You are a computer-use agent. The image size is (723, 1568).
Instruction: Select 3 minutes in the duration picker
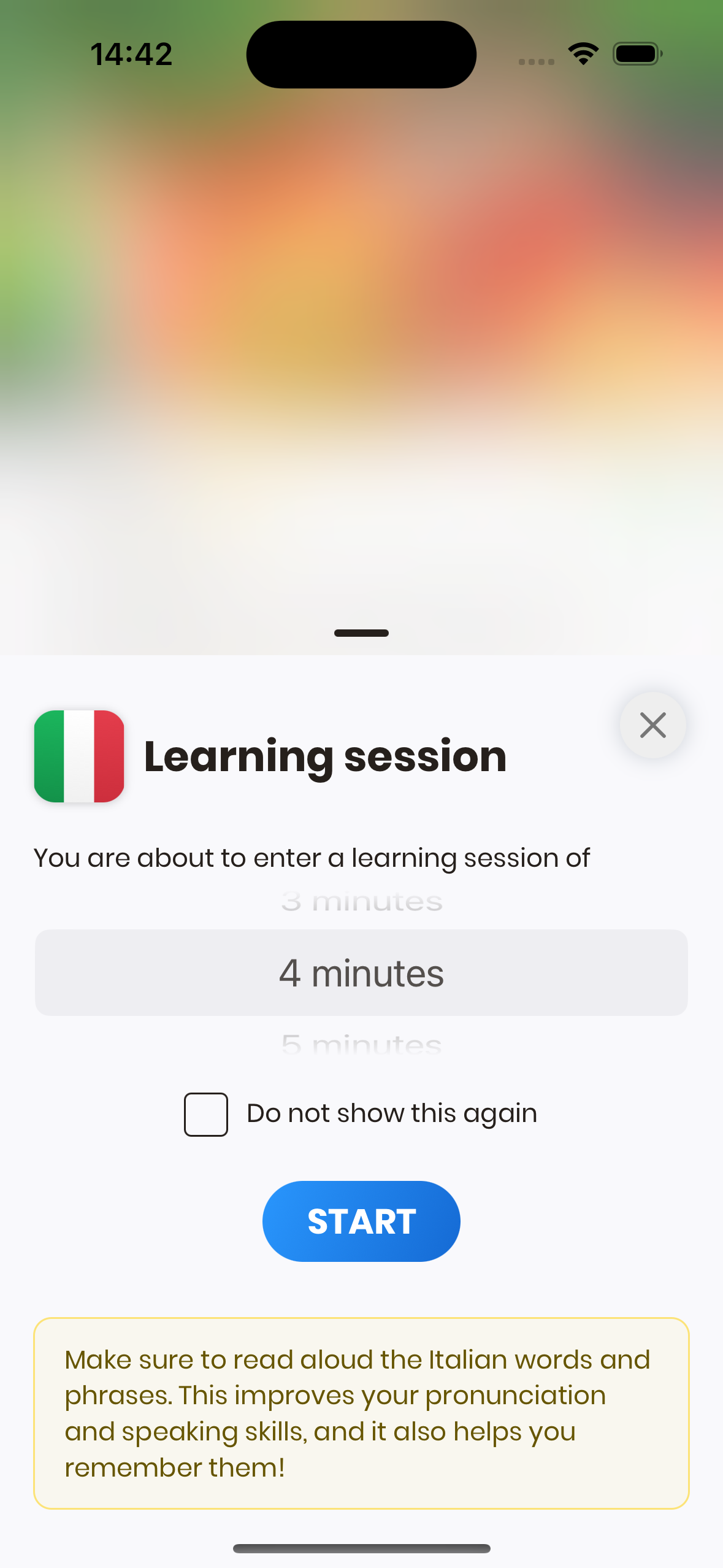tap(361, 902)
